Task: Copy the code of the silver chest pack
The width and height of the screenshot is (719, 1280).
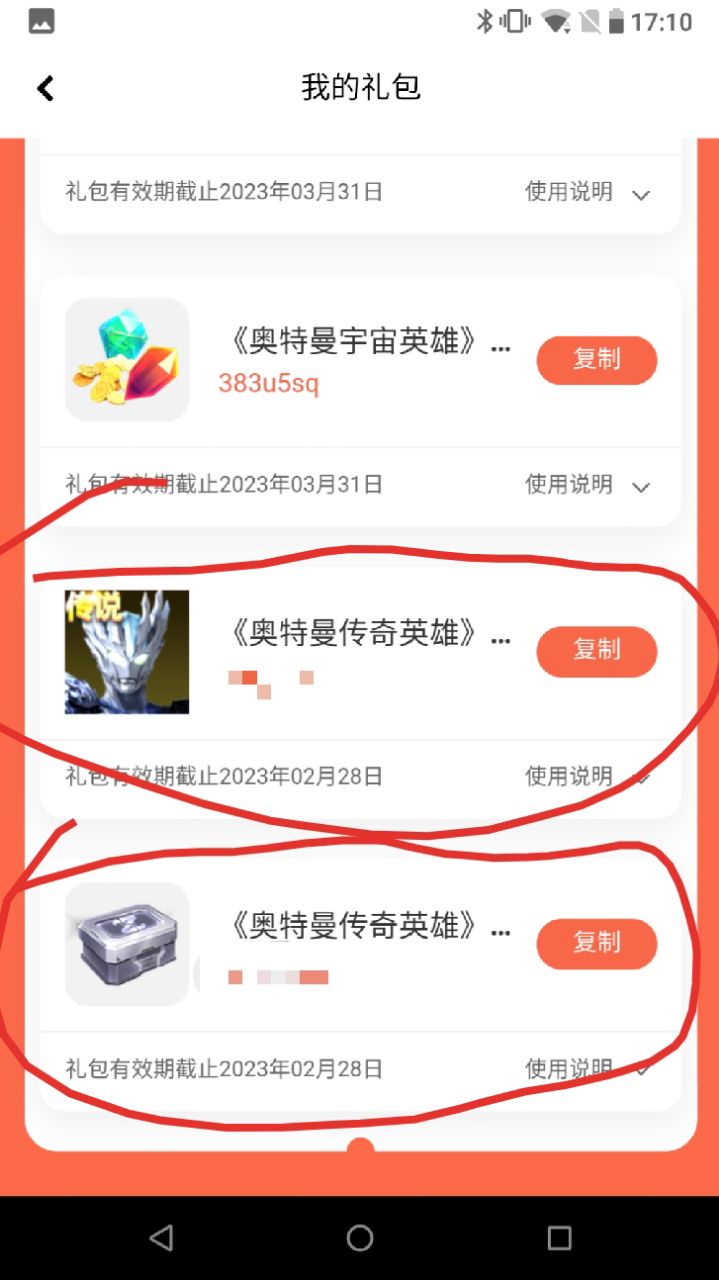Action: point(596,943)
